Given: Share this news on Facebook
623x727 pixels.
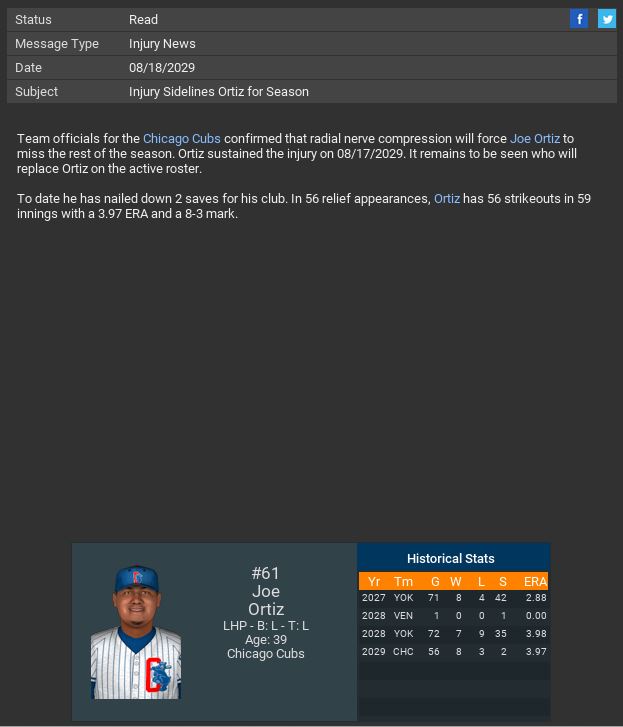Looking at the screenshot, I should [x=579, y=19].
